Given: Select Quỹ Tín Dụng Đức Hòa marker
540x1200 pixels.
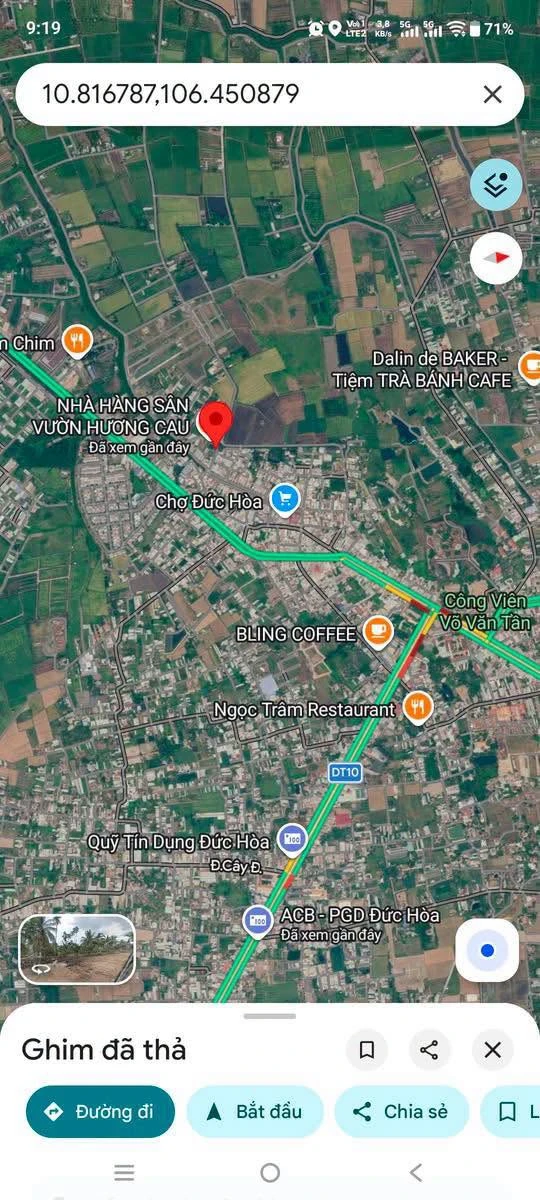Looking at the screenshot, I should coord(292,838).
